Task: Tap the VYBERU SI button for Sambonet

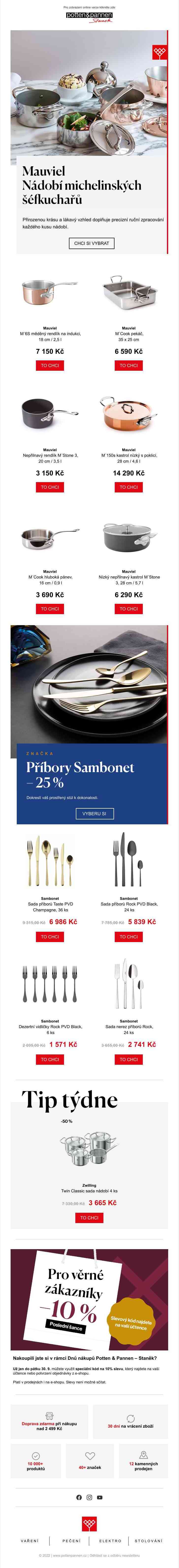Action: click(x=94, y=813)
